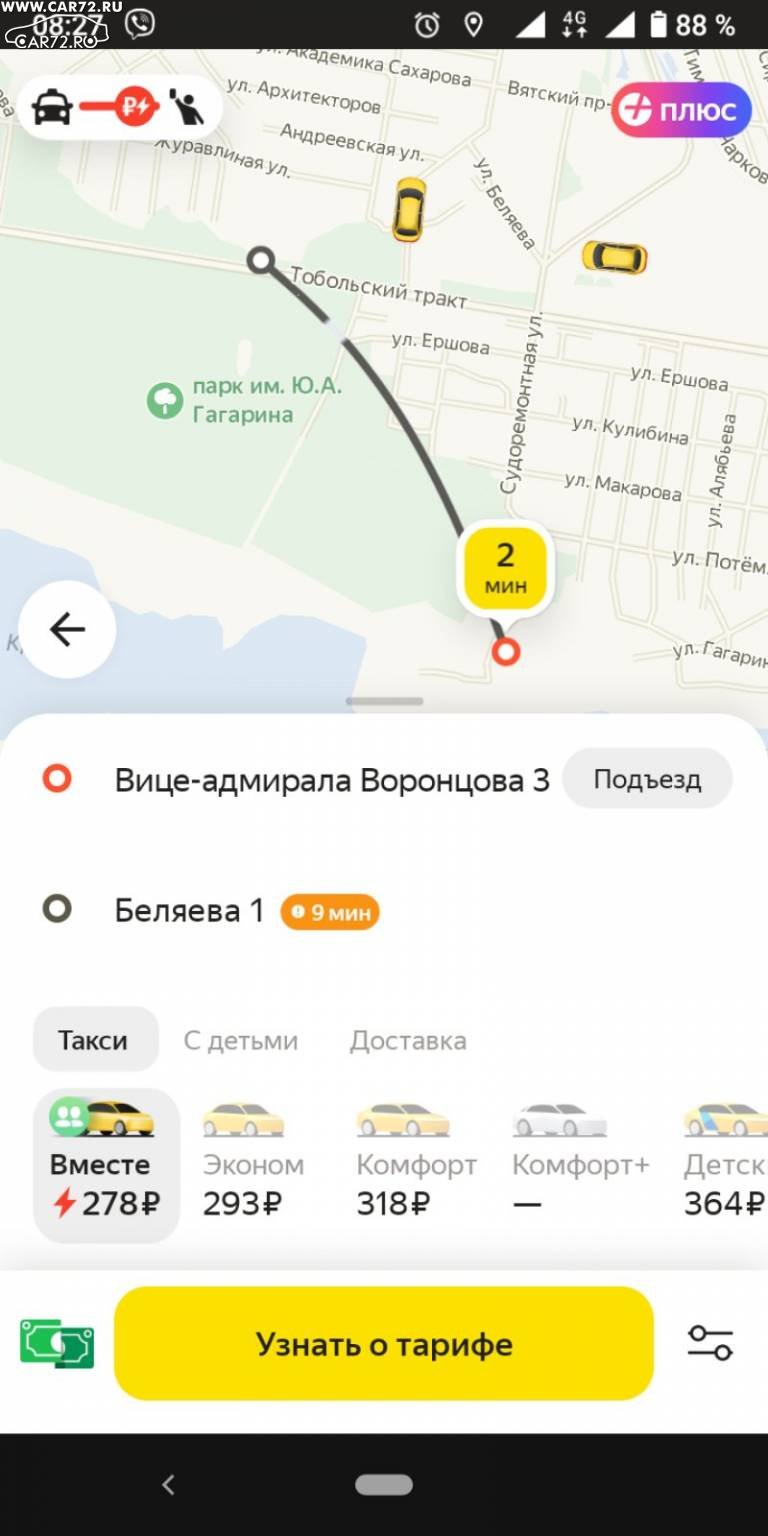The image size is (768, 1536).
Task: Select the Вместе tariff for 278₽
Action: (106, 1165)
